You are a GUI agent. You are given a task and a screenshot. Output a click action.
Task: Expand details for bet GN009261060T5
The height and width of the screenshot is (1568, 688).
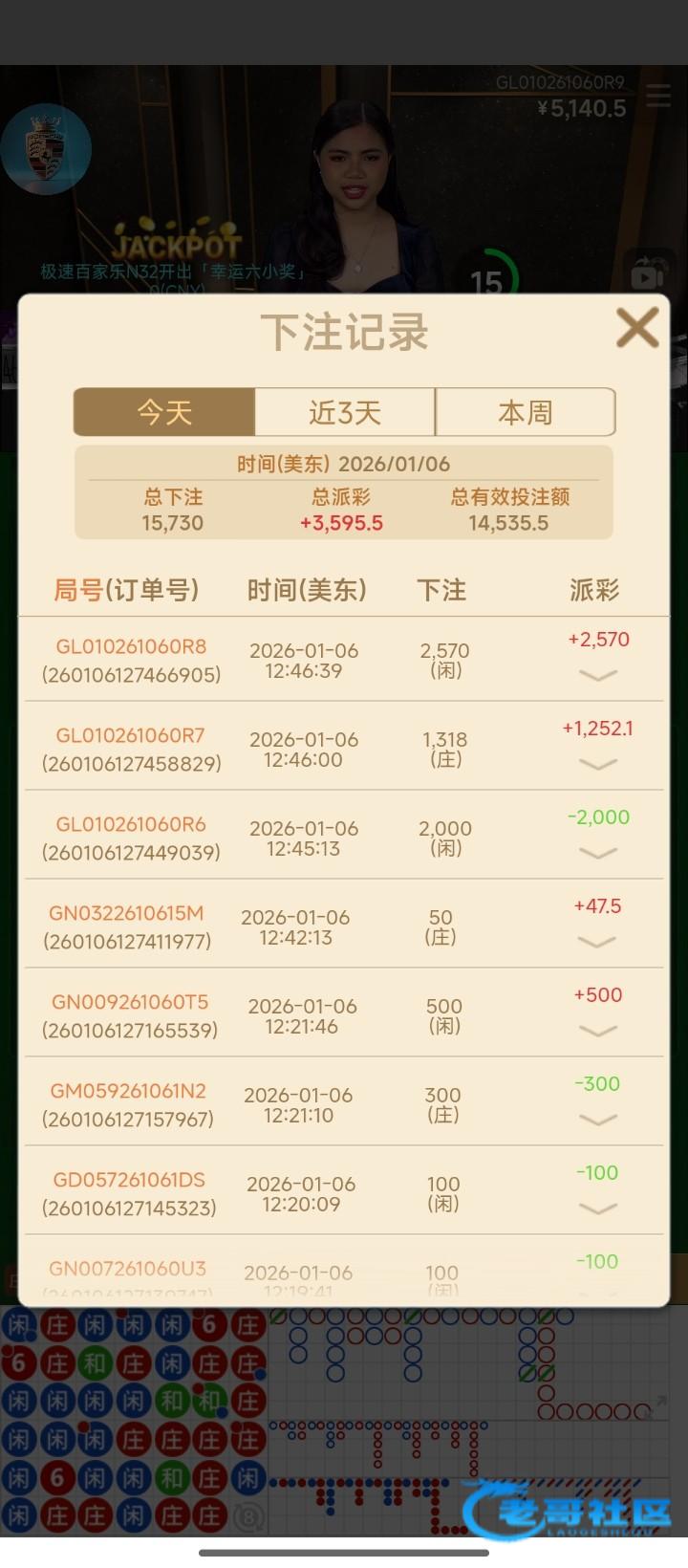[x=598, y=1031]
